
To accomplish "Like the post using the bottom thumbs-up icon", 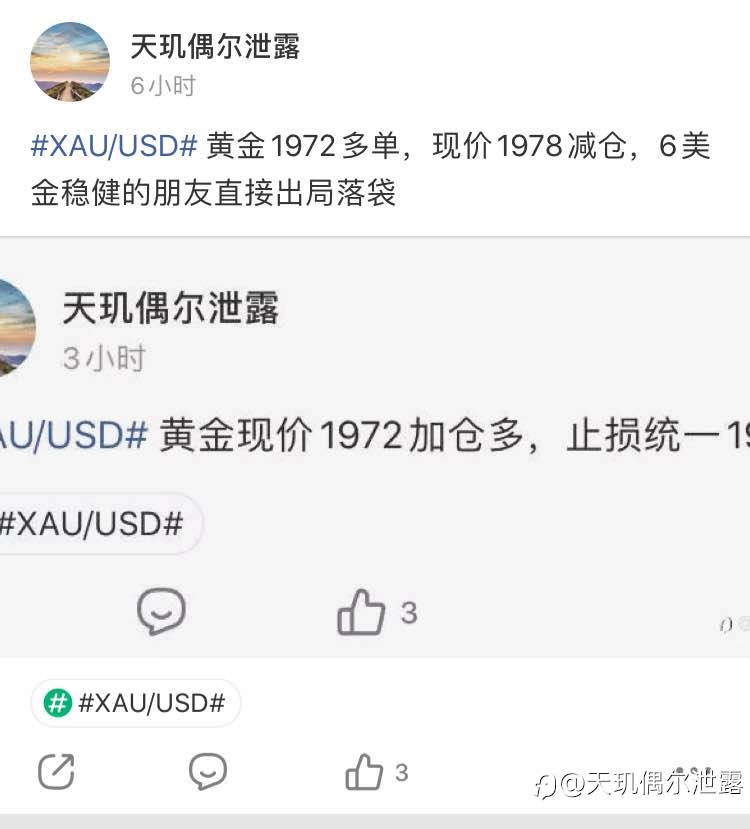I will [x=364, y=772].
